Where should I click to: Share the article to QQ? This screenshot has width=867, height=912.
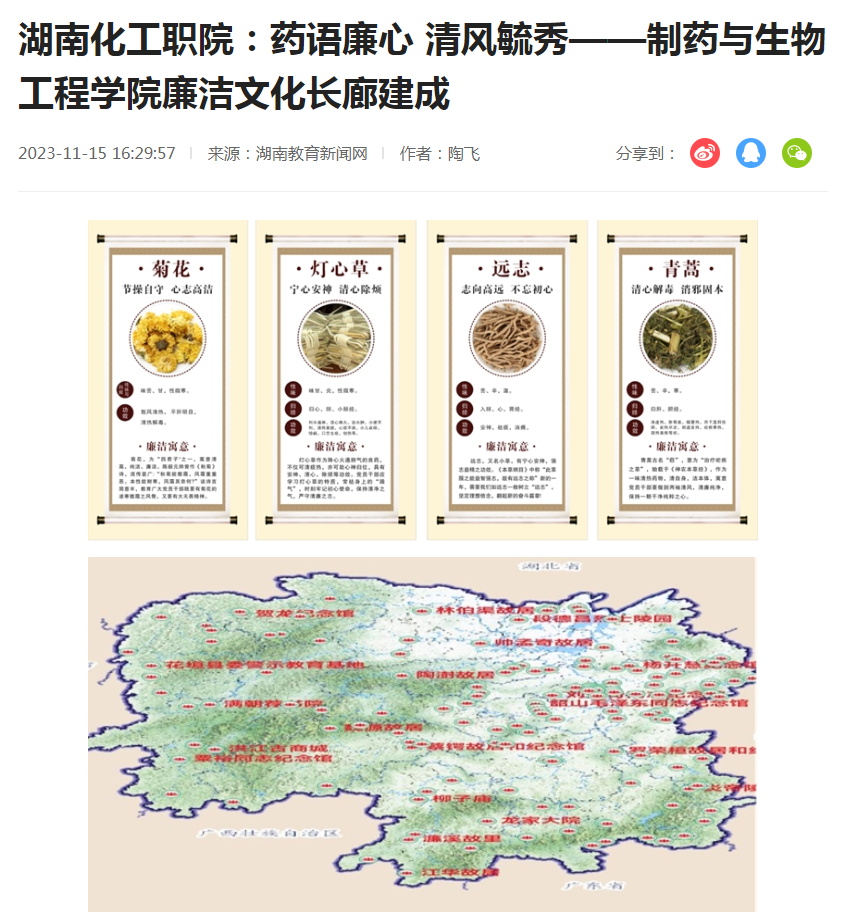click(x=751, y=153)
